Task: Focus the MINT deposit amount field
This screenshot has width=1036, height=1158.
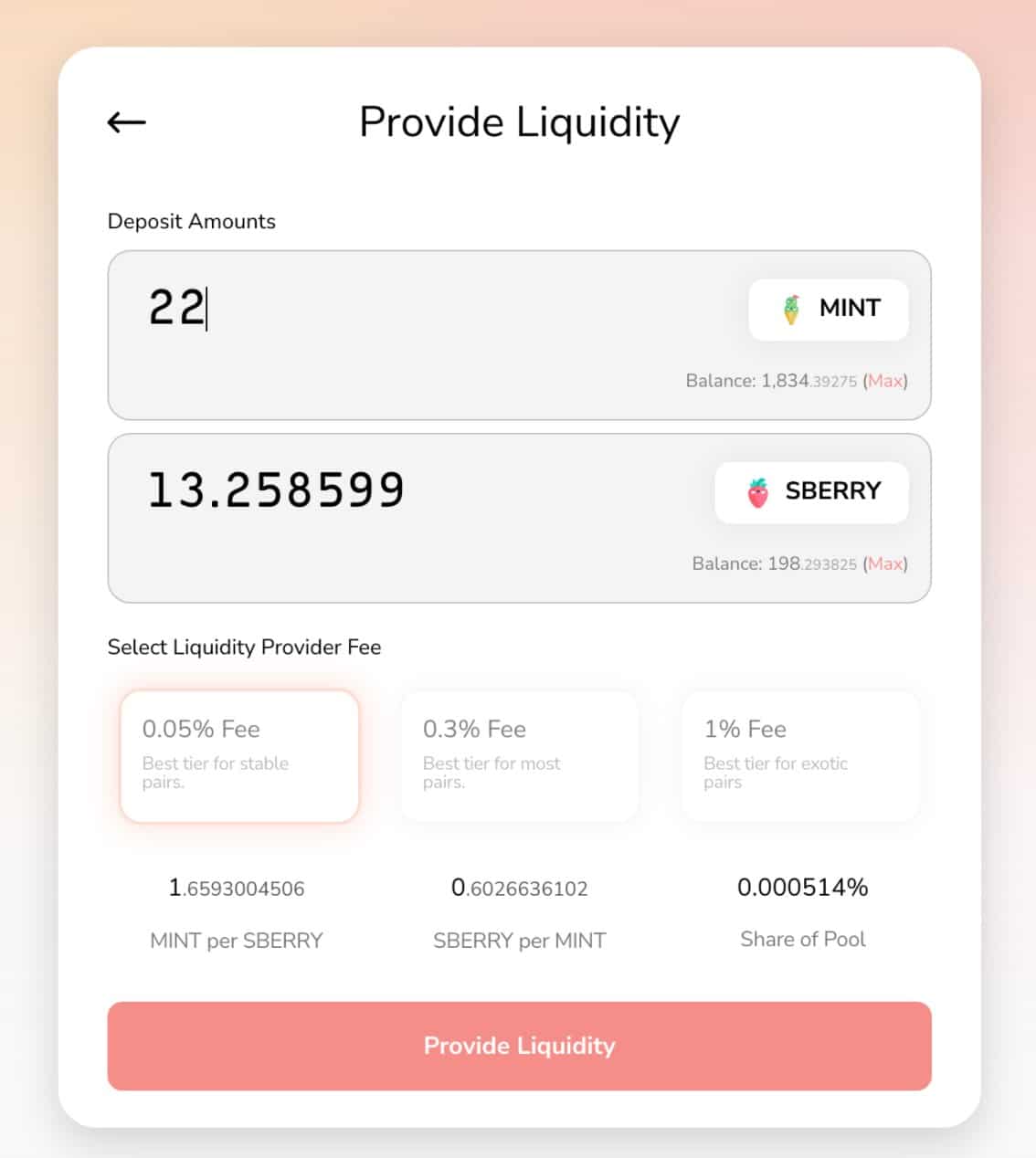Action: click(411, 308)
